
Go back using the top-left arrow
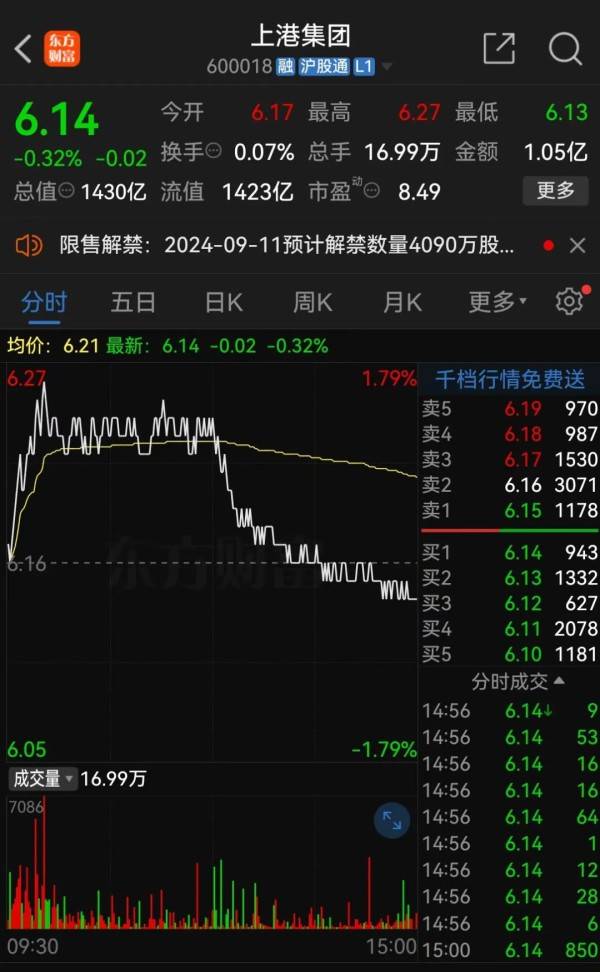(x=24, y=48)
